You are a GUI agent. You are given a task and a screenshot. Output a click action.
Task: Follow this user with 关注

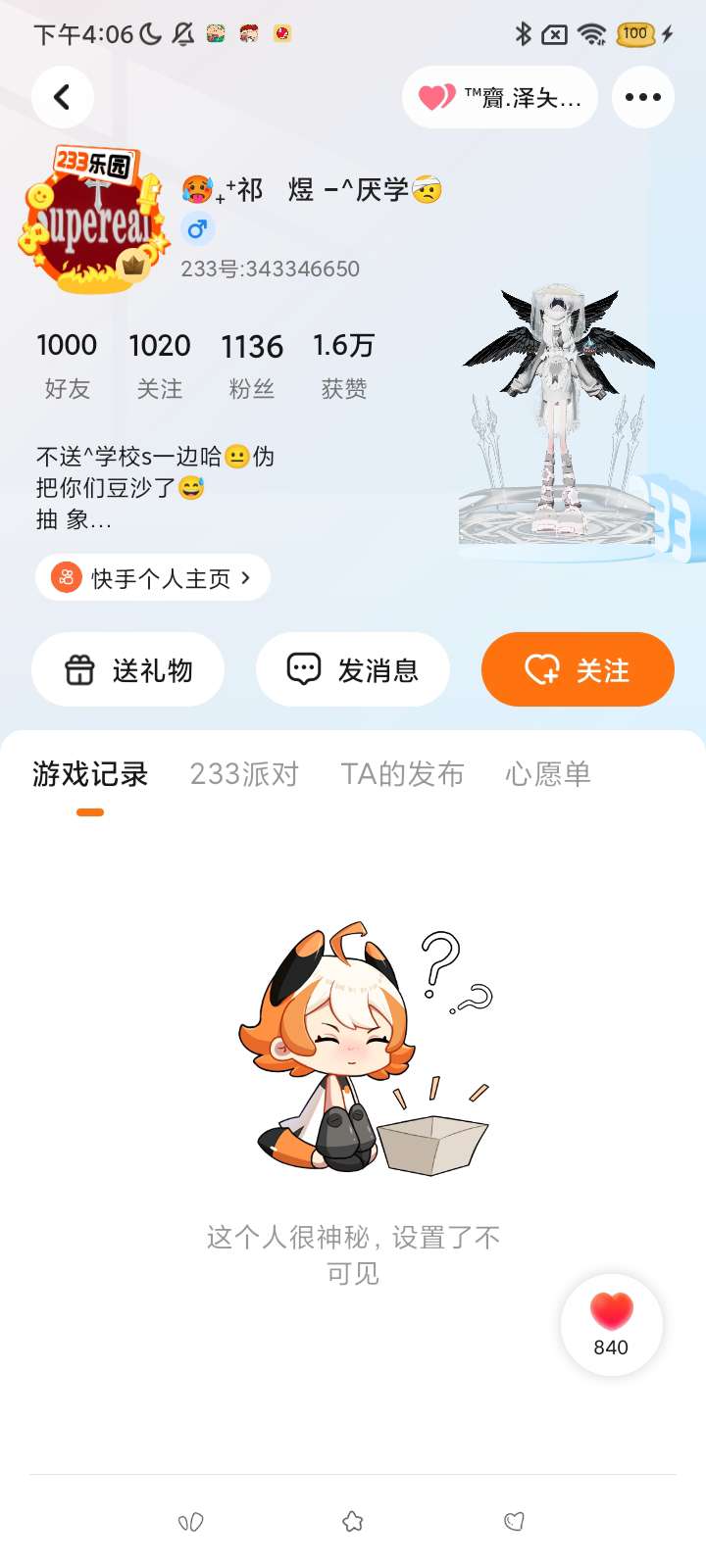click(578, 670)
